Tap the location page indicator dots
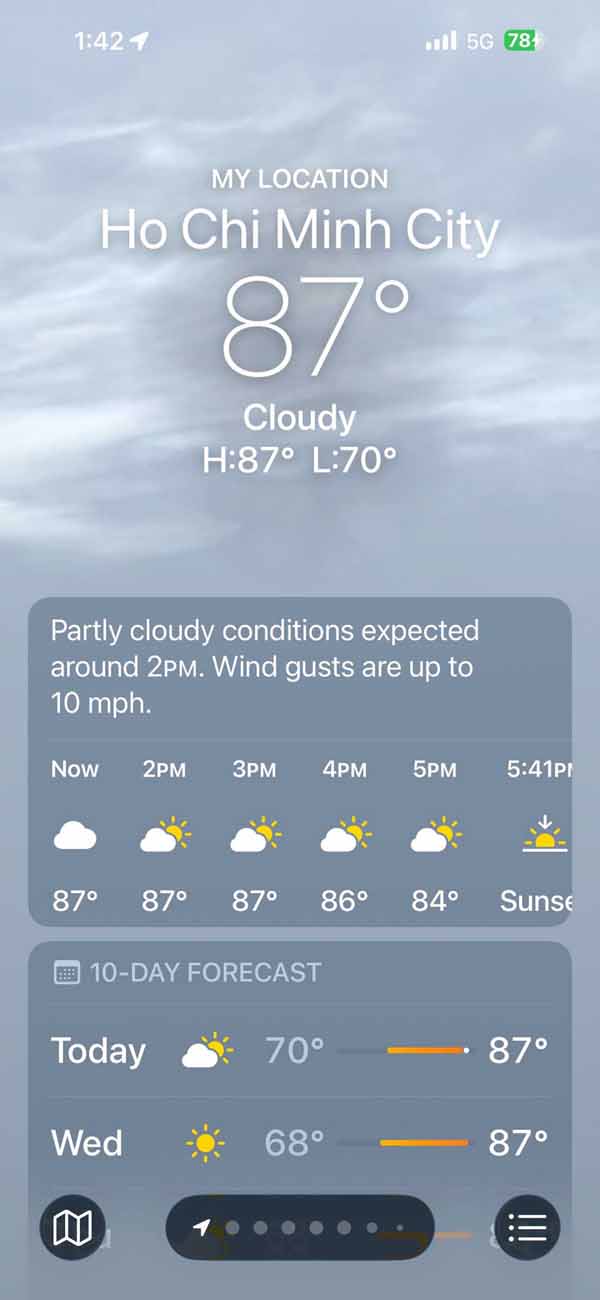600x1300 pixels. pos(300,1227)
